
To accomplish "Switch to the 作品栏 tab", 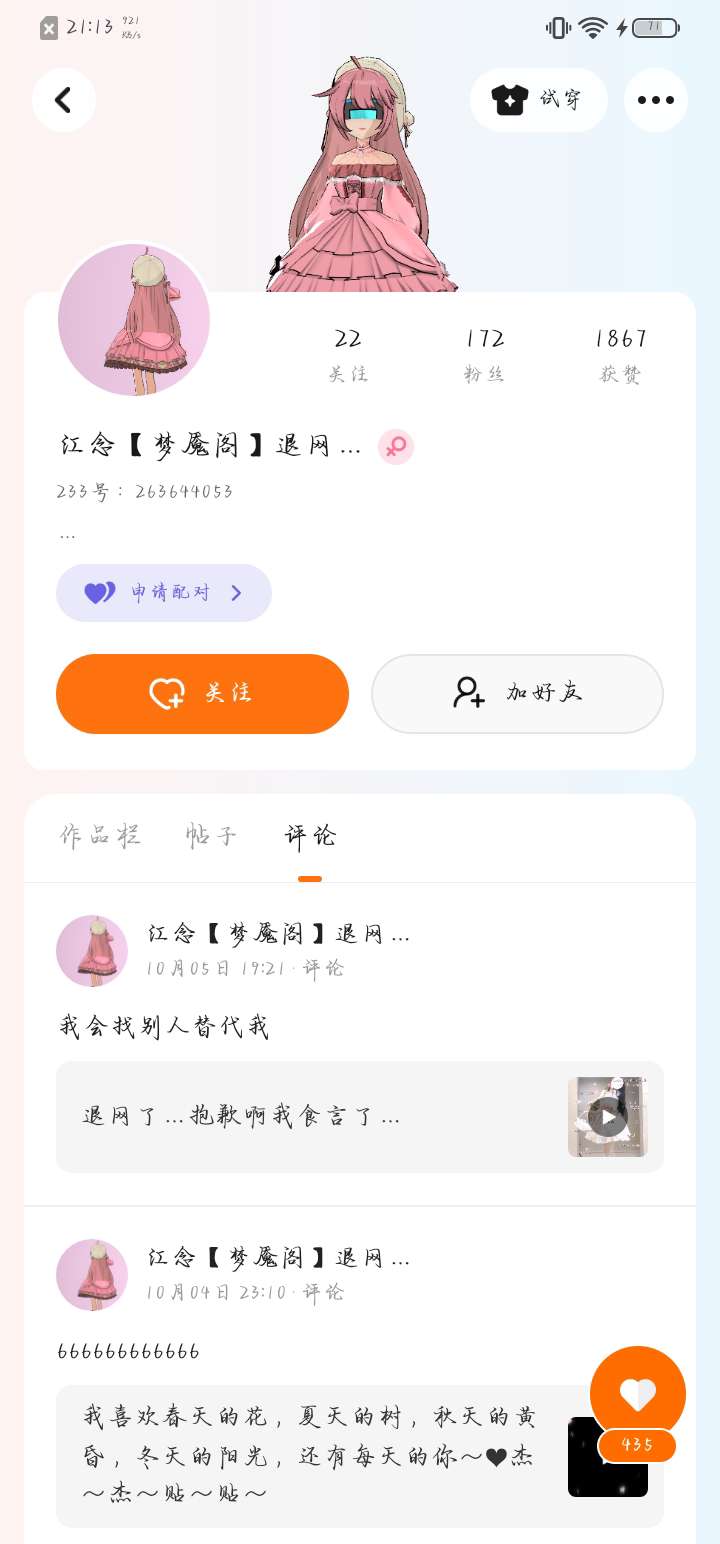I will (x=100, y=836).
